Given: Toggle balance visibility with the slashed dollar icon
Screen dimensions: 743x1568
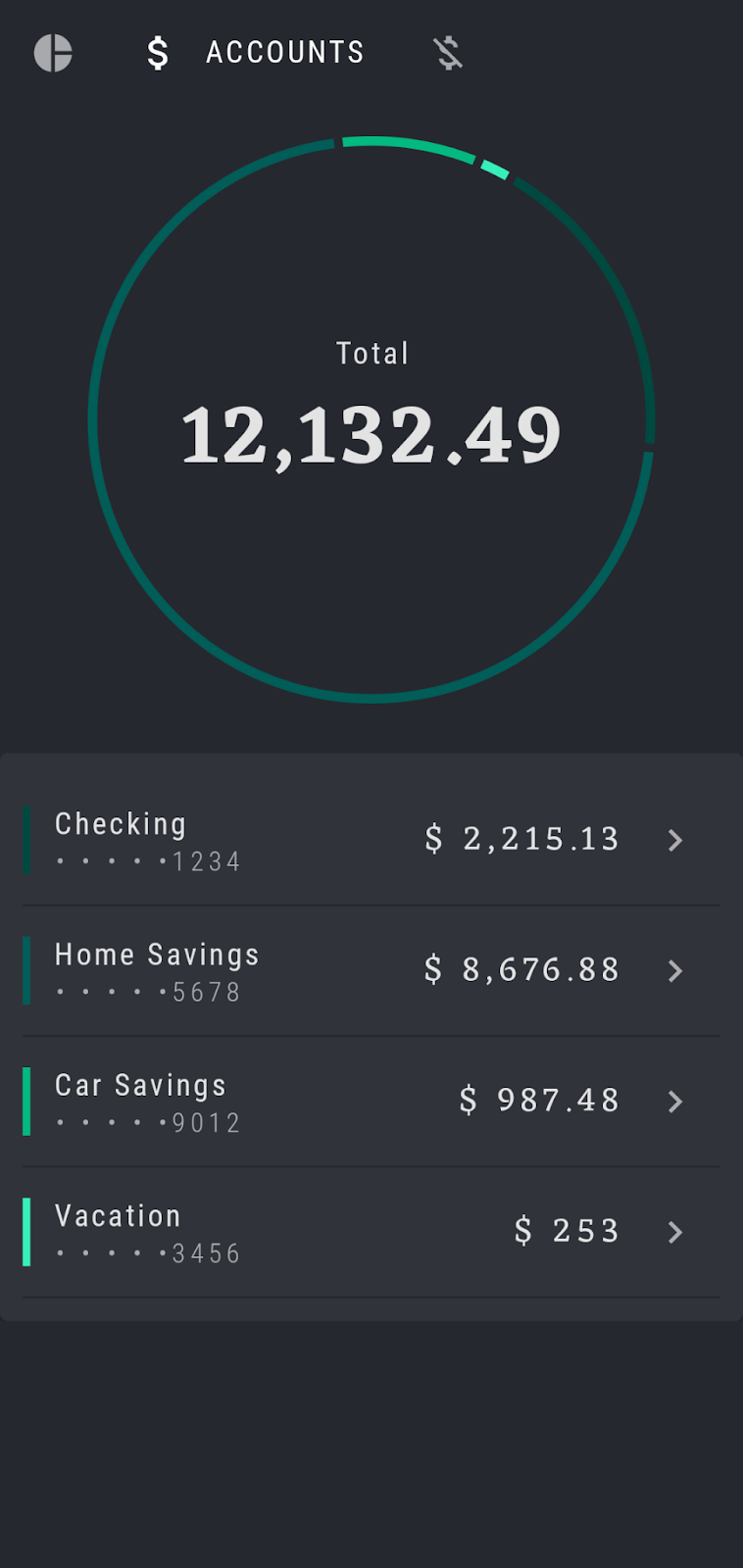Looking at the screenshot, I should coord(447,53).
